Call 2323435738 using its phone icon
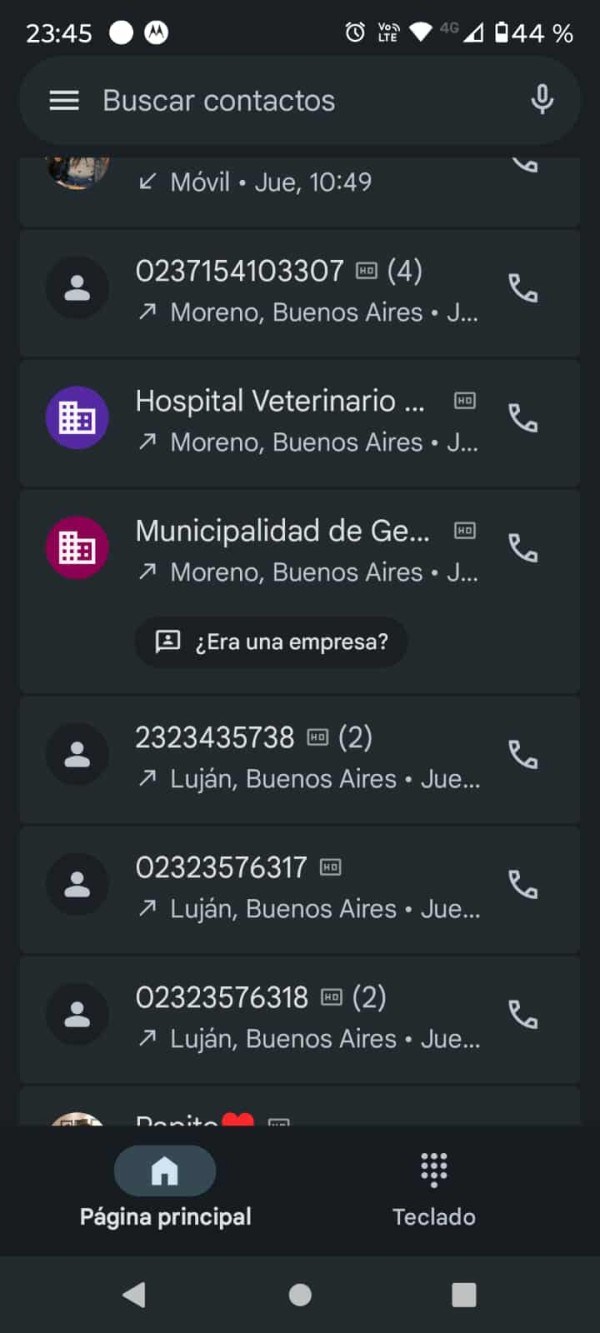This screenshot has width=600, height=1333. 523,755
